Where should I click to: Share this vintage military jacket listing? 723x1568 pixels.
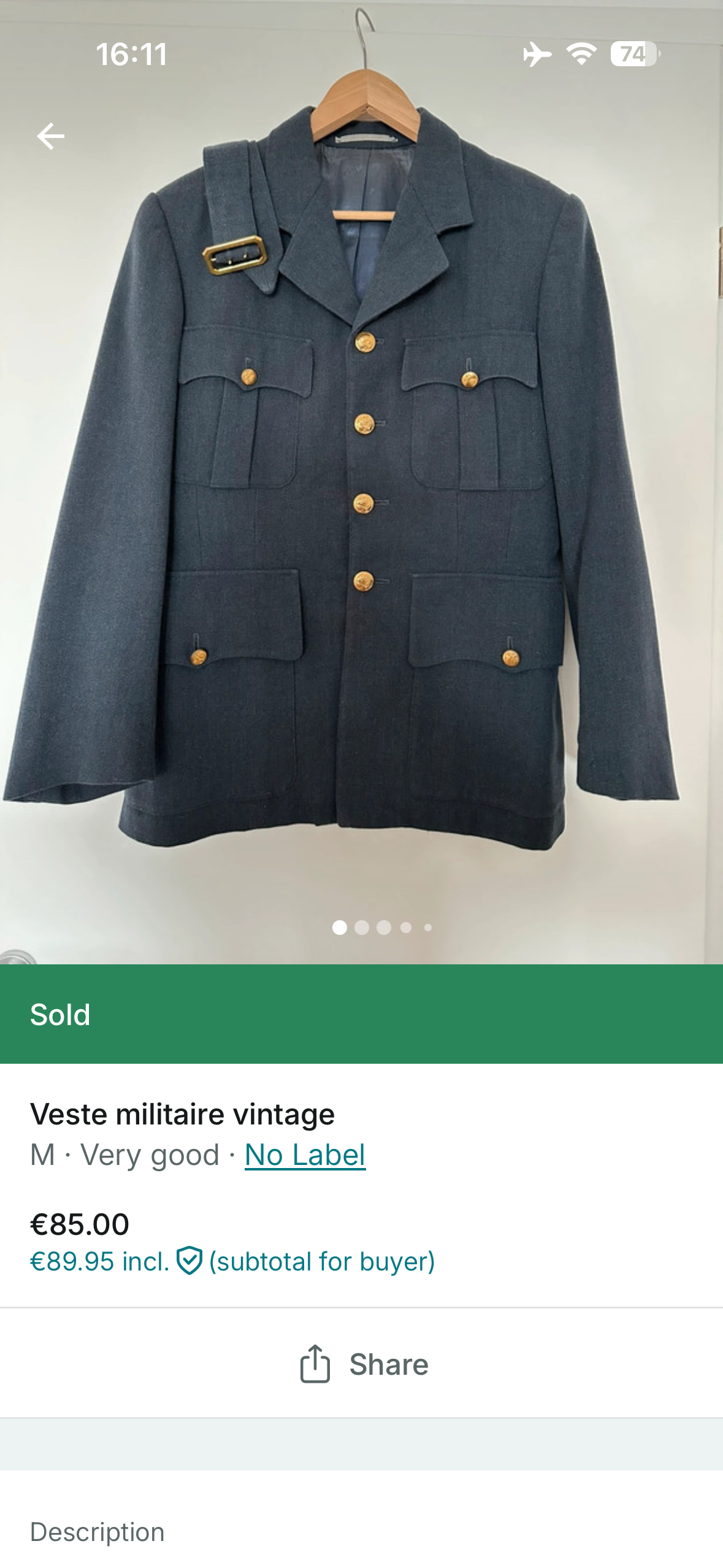click(x=364, y=1364)
